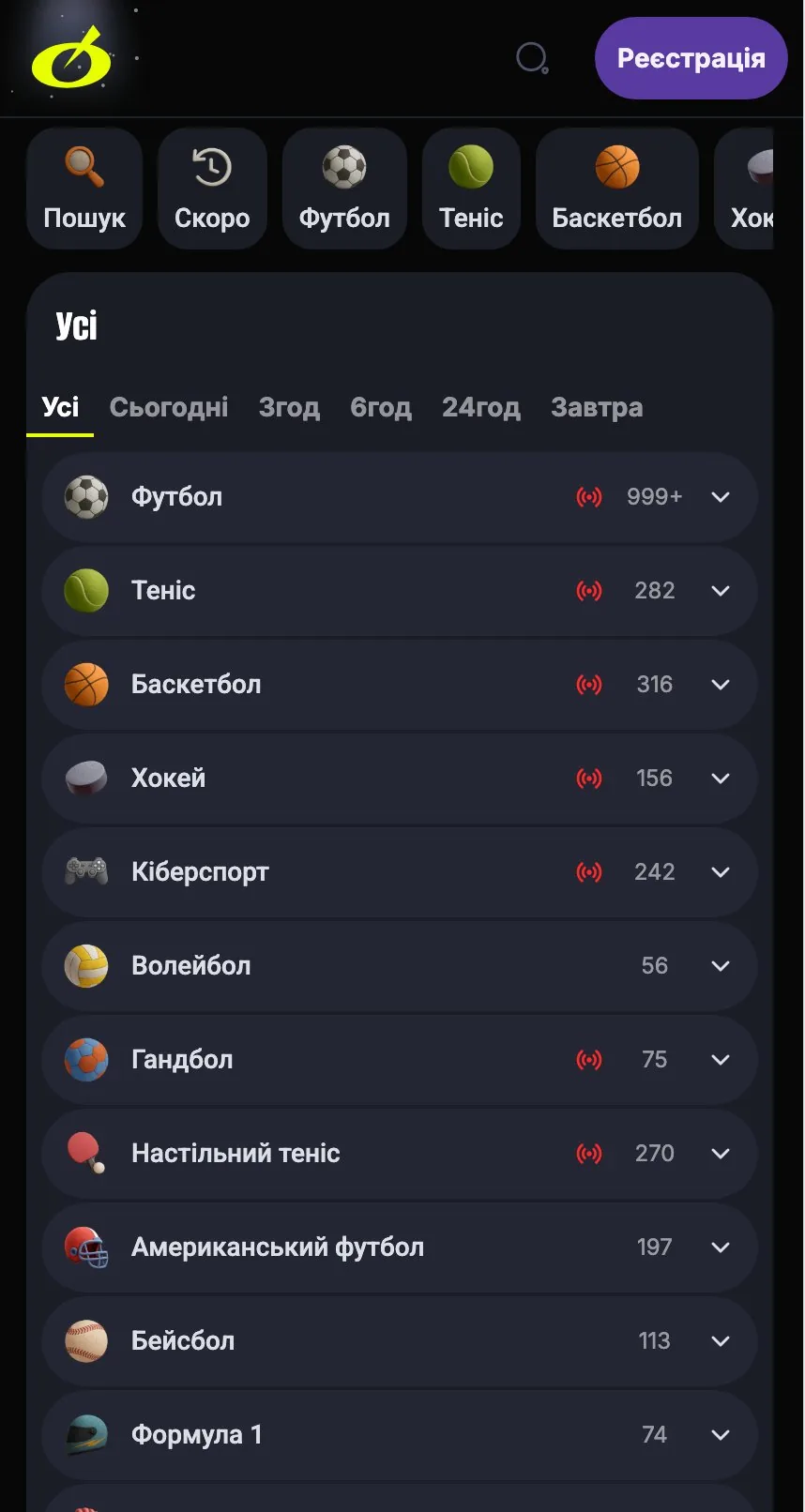Switch to the Завтра tab

[x=597, y=407]
